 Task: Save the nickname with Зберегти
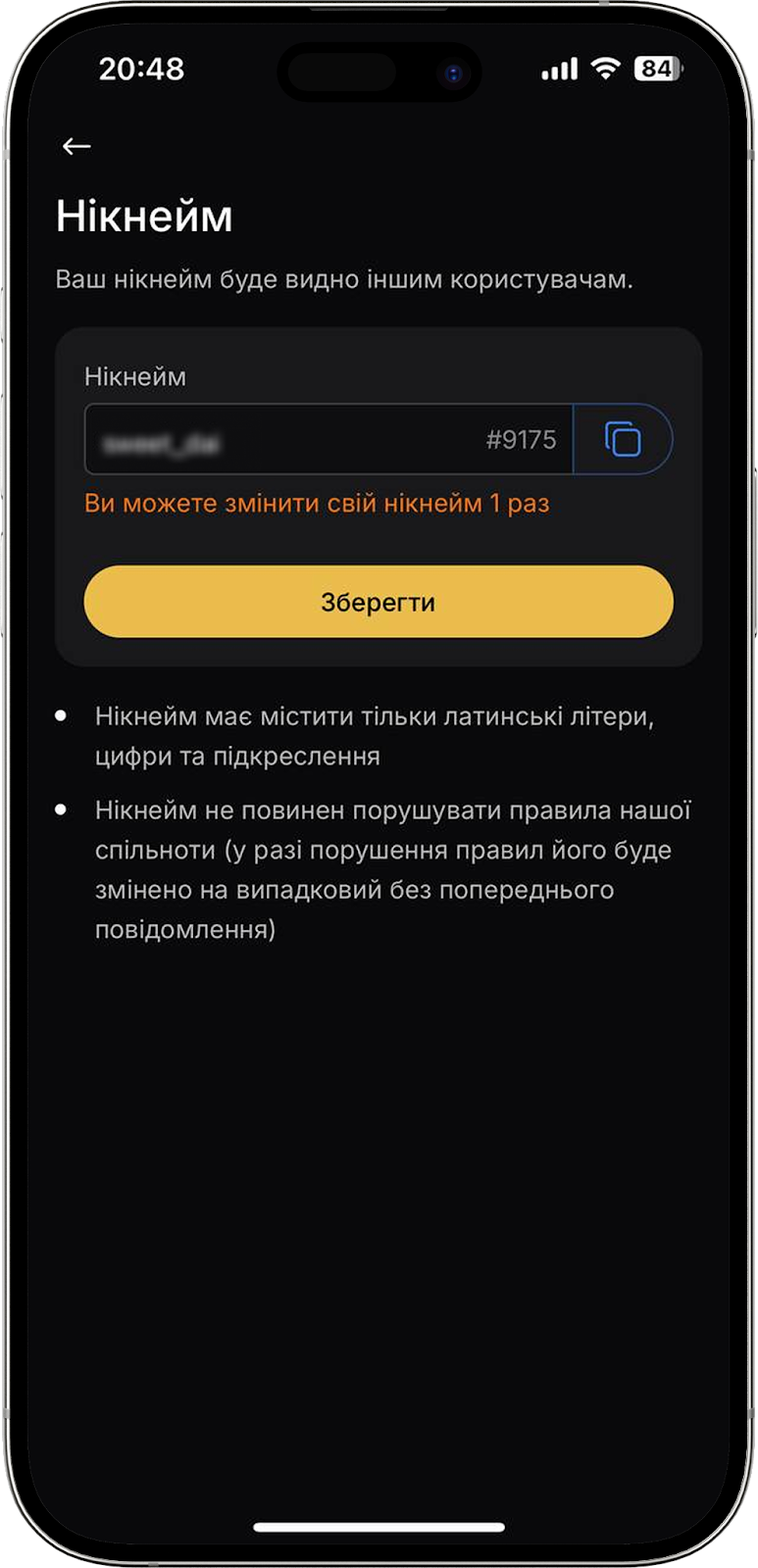point(379,602)
